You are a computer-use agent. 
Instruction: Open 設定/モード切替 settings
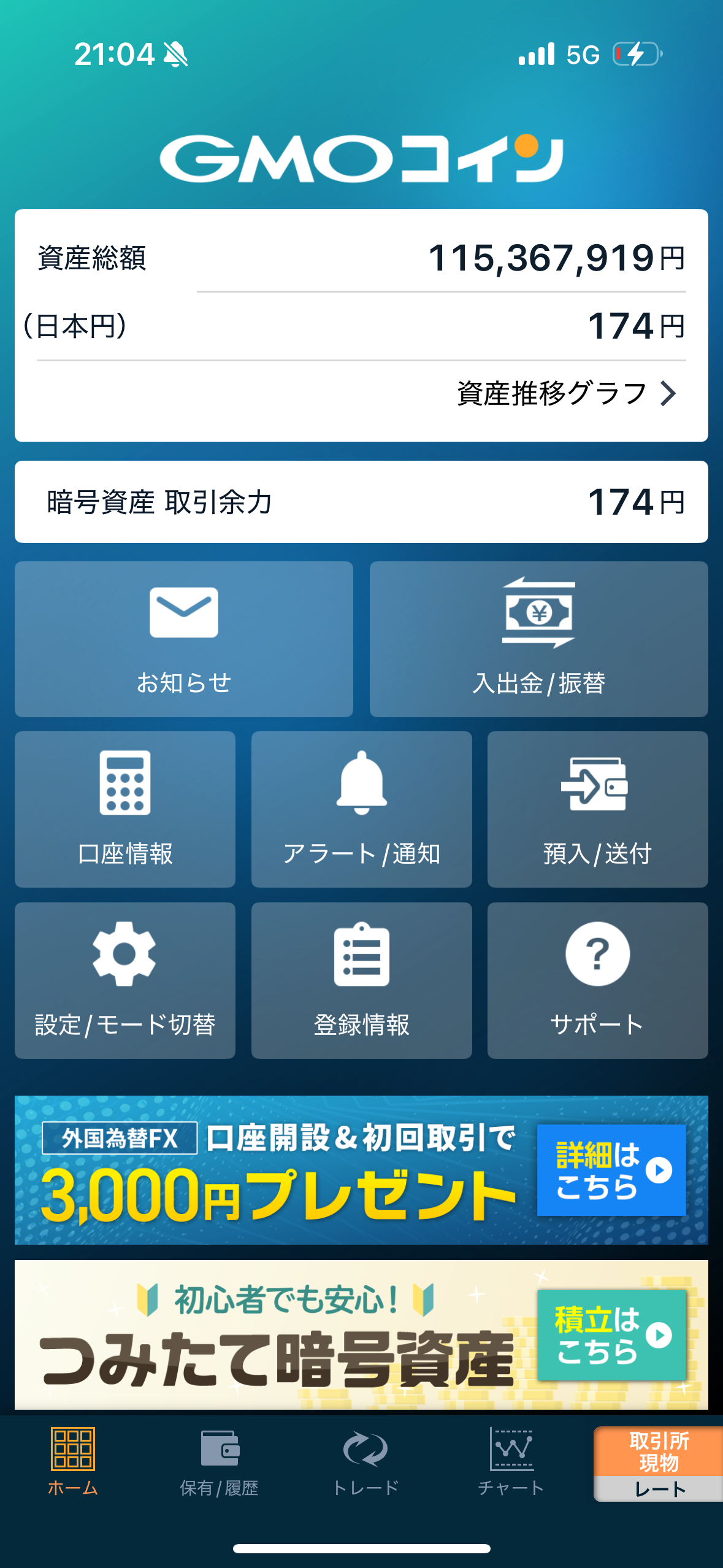(x=125, y=980)
